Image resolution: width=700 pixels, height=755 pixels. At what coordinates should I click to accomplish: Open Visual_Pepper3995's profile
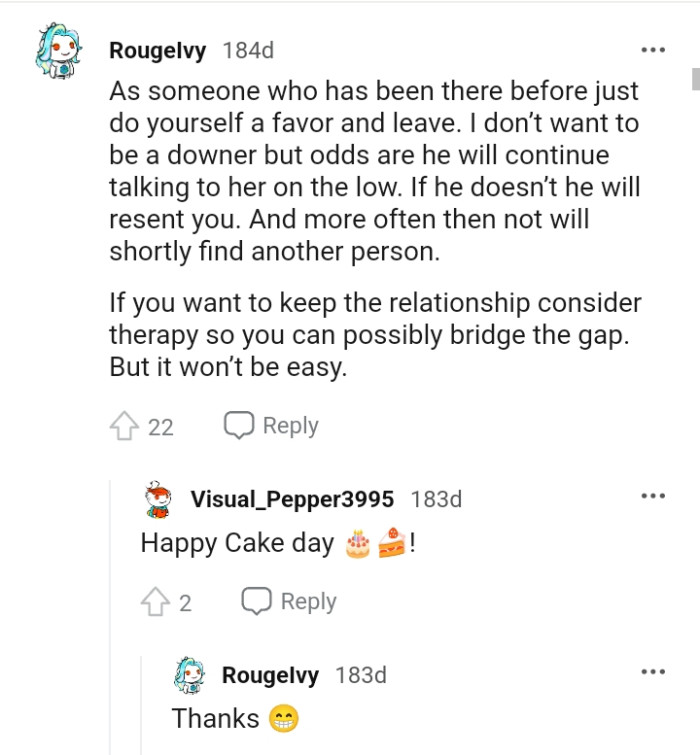click(291, 499)
